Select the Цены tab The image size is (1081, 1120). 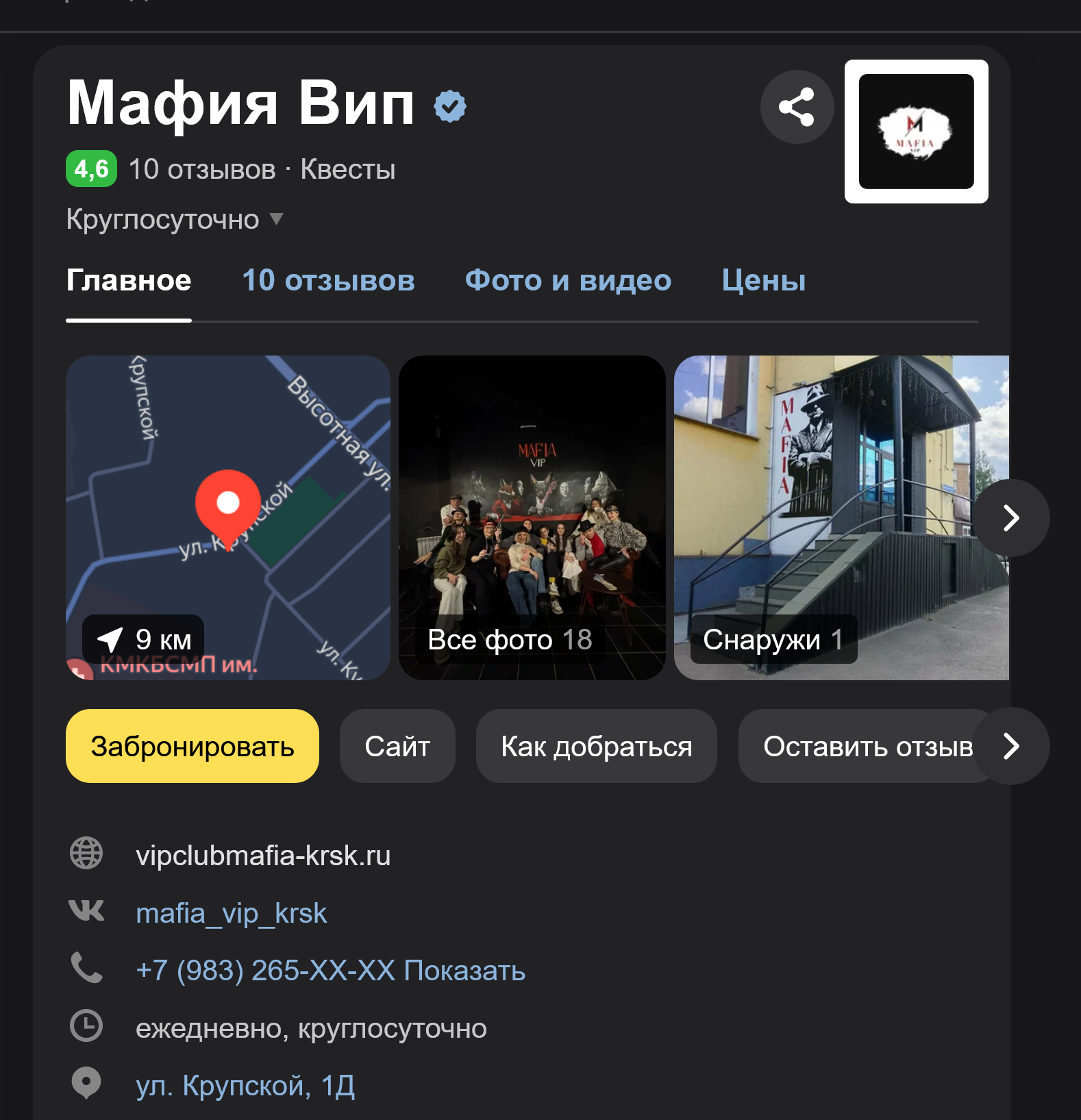pyautogui.click(x=763, y=281)
